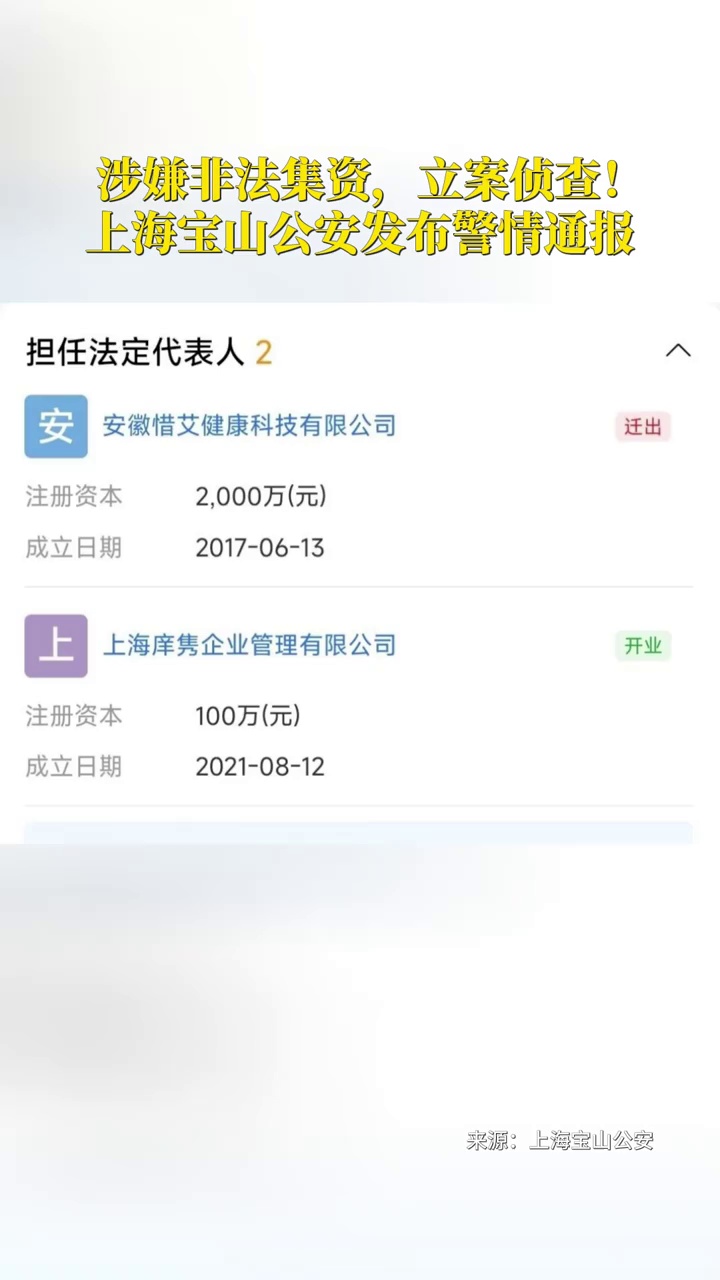Click the purple "上" company avatar icon

coord(56,645)
